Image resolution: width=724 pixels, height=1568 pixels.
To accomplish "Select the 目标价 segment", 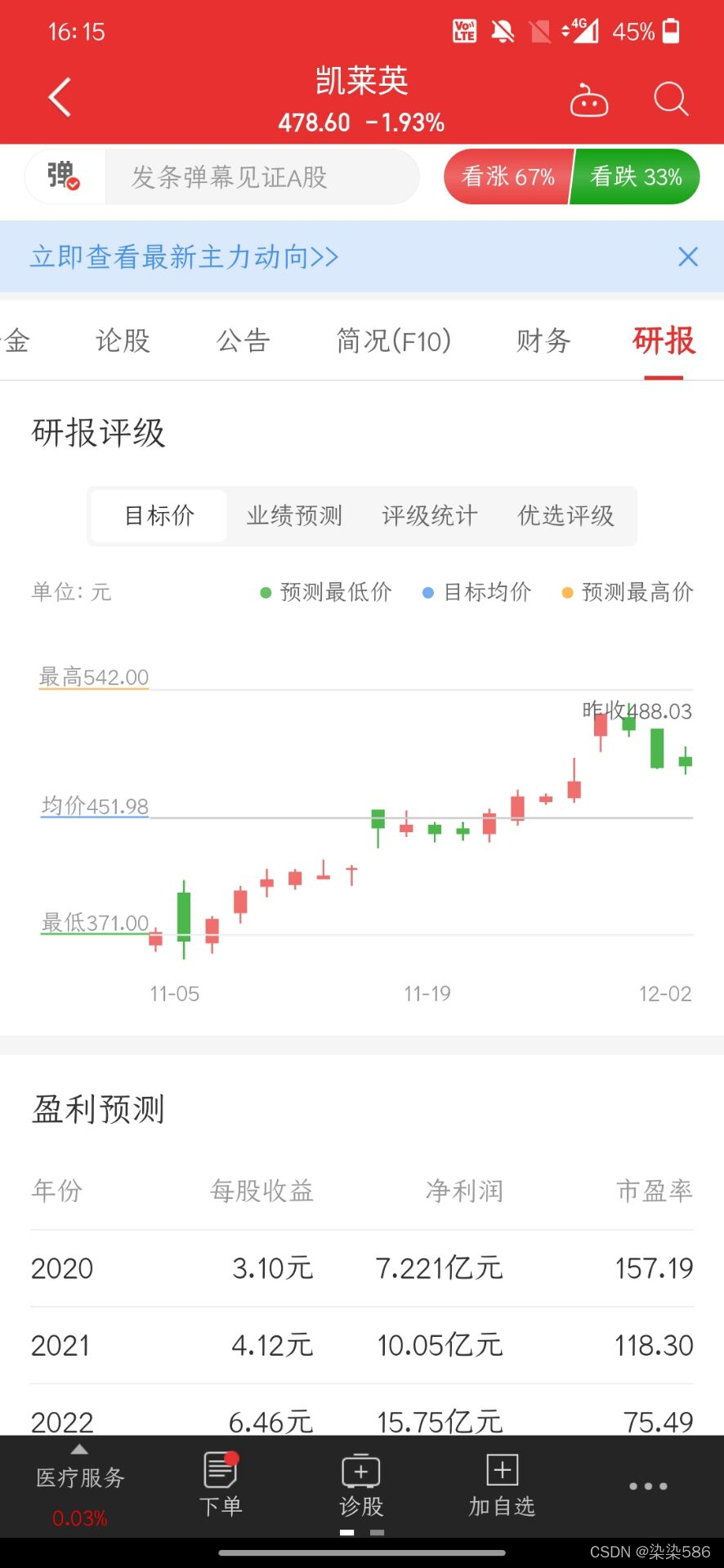I will (159, 516).
